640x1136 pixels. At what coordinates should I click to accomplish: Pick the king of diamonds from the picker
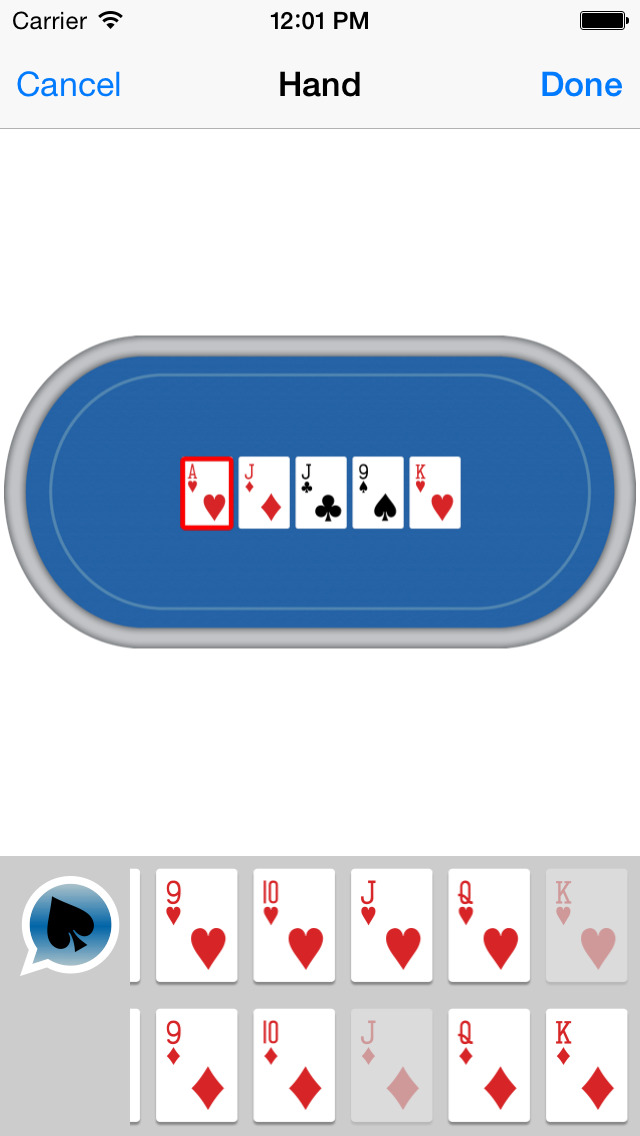586,1065
